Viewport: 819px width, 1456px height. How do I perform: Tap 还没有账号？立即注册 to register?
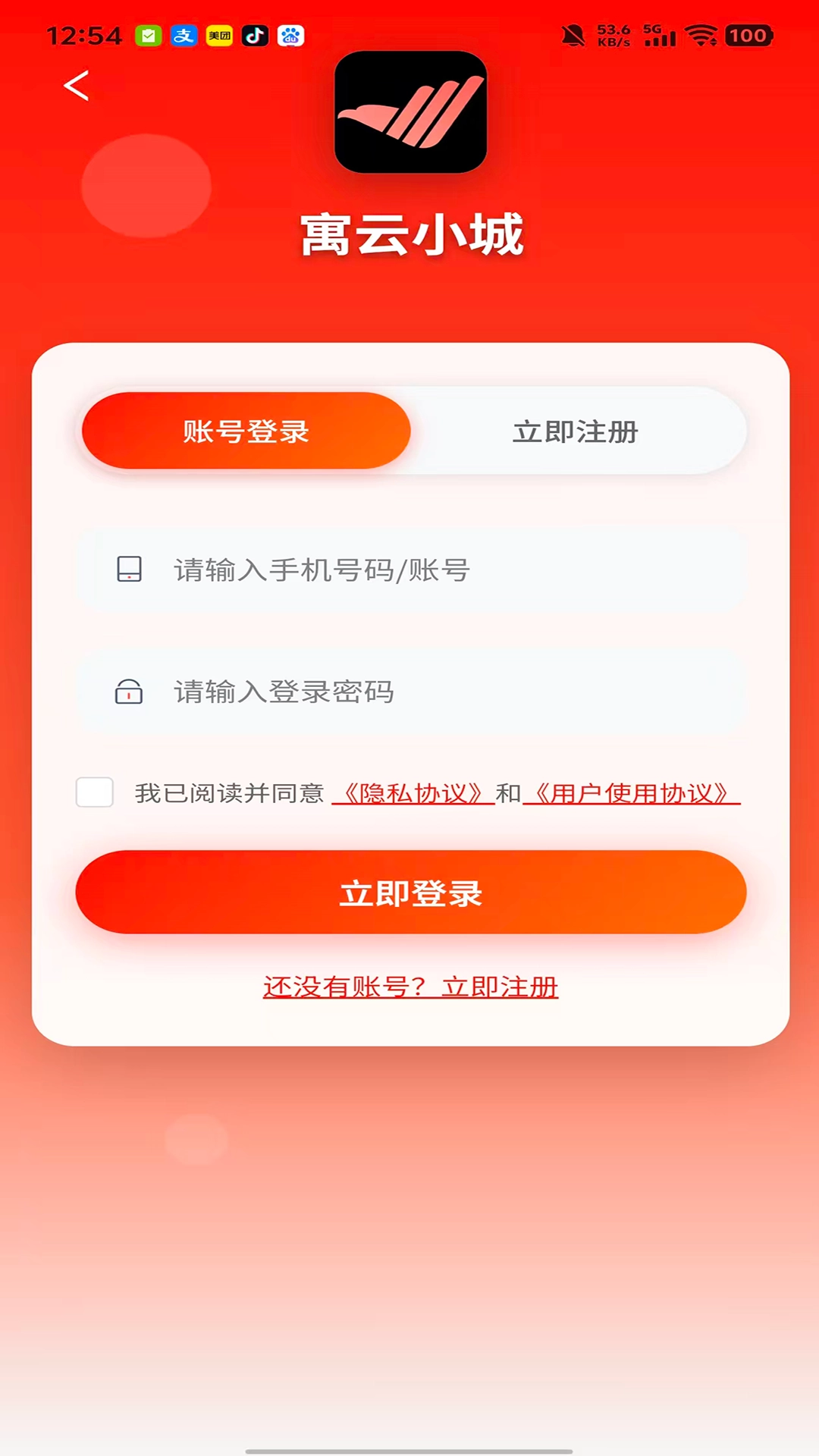coord(409,988)
